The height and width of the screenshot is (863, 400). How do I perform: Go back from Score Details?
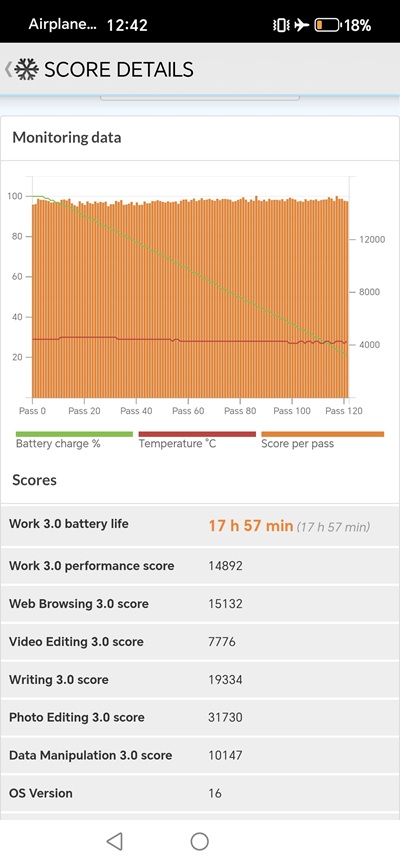[8, 69]
